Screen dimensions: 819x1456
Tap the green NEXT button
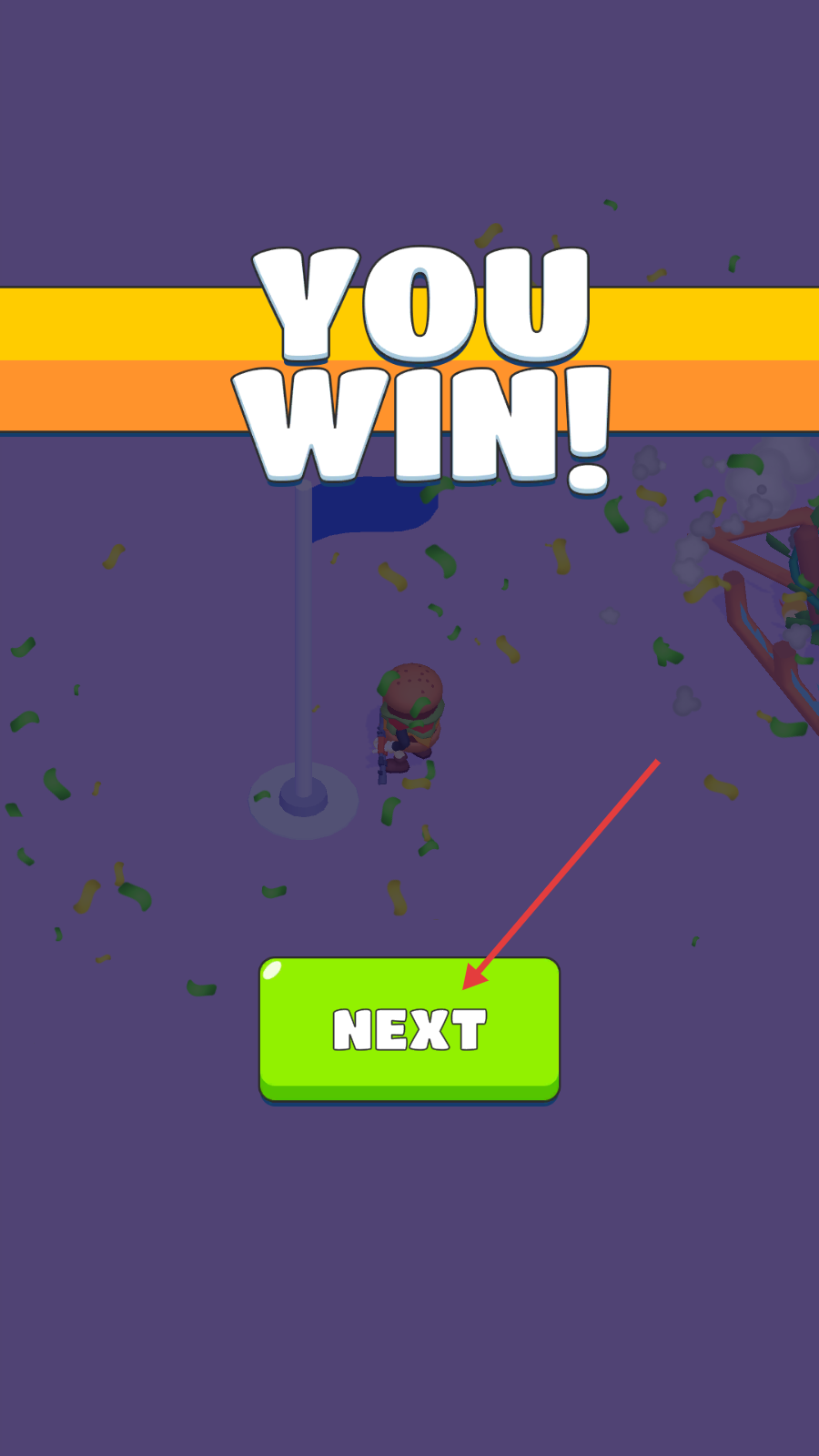tap(409, 1029)
